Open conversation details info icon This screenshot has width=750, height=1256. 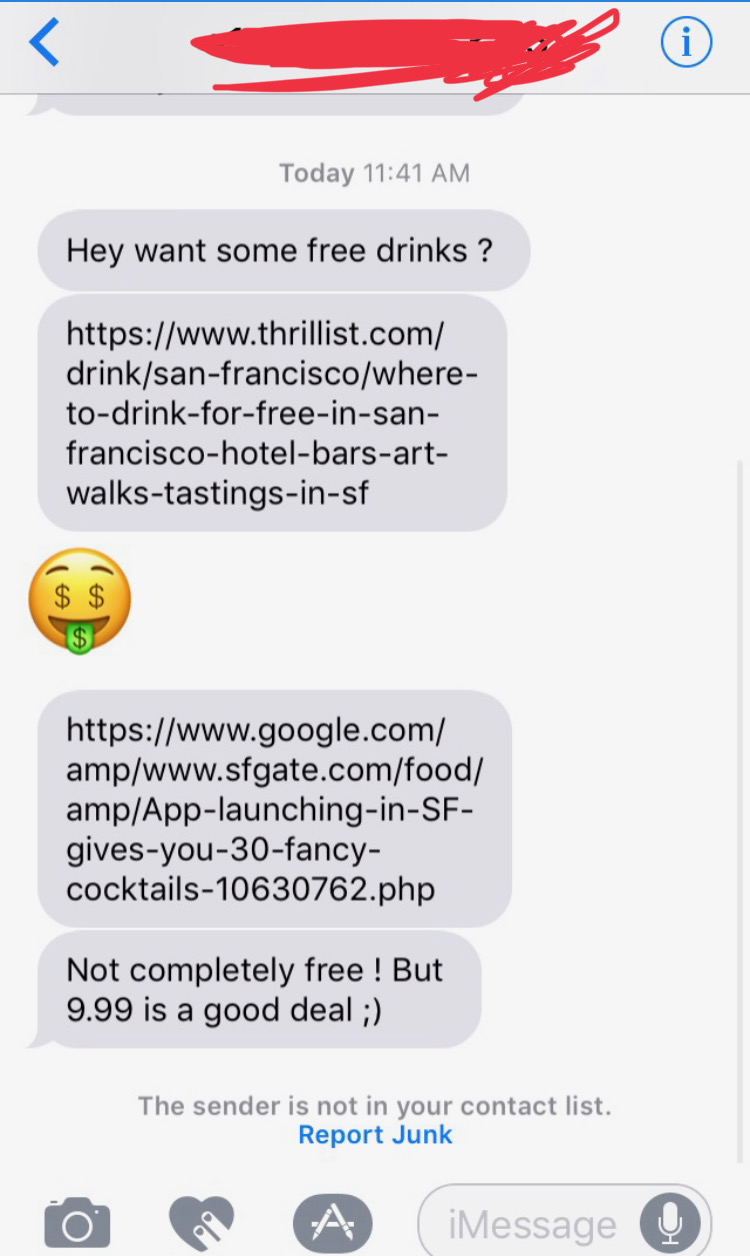point(686,44)
